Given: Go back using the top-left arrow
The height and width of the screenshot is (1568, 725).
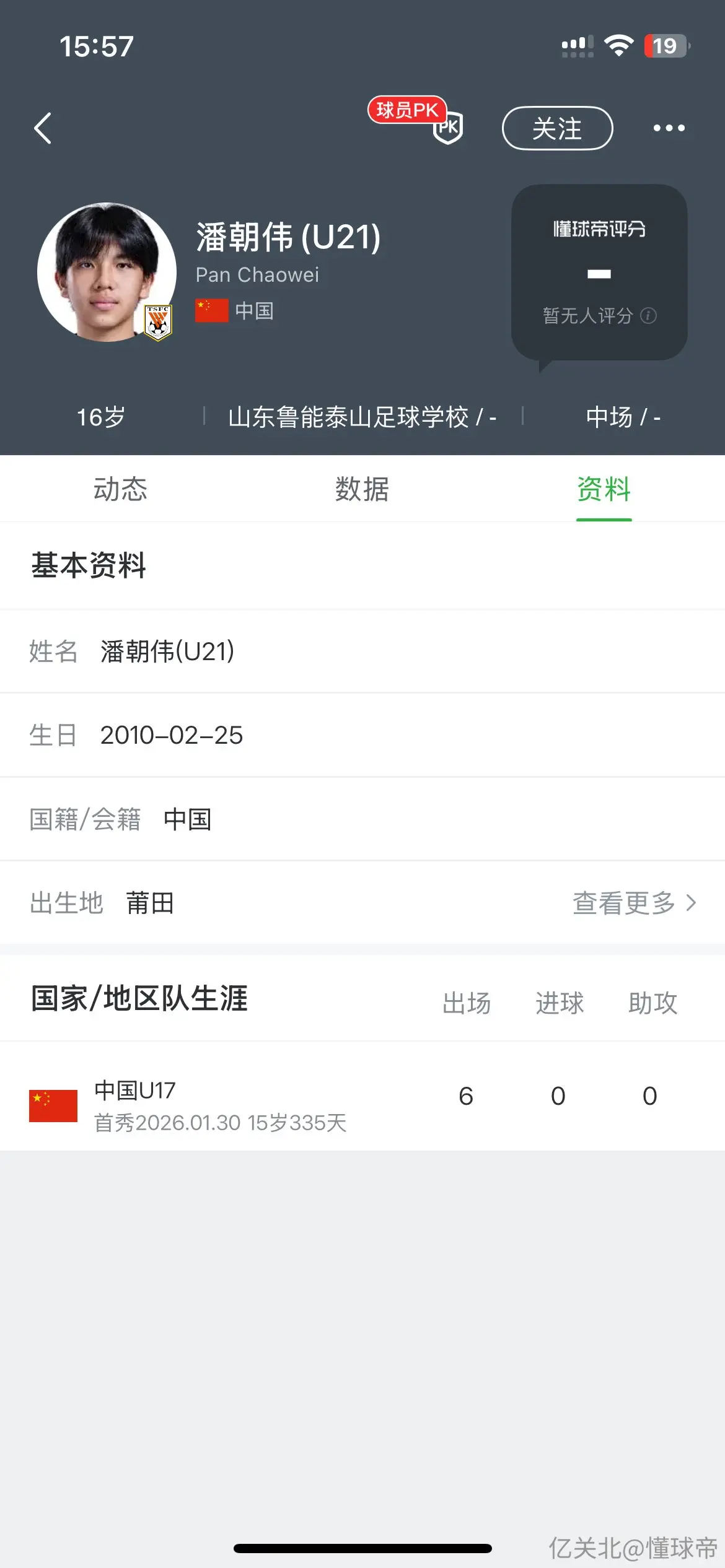Looking at the screenshot, I should pos(43,128).
